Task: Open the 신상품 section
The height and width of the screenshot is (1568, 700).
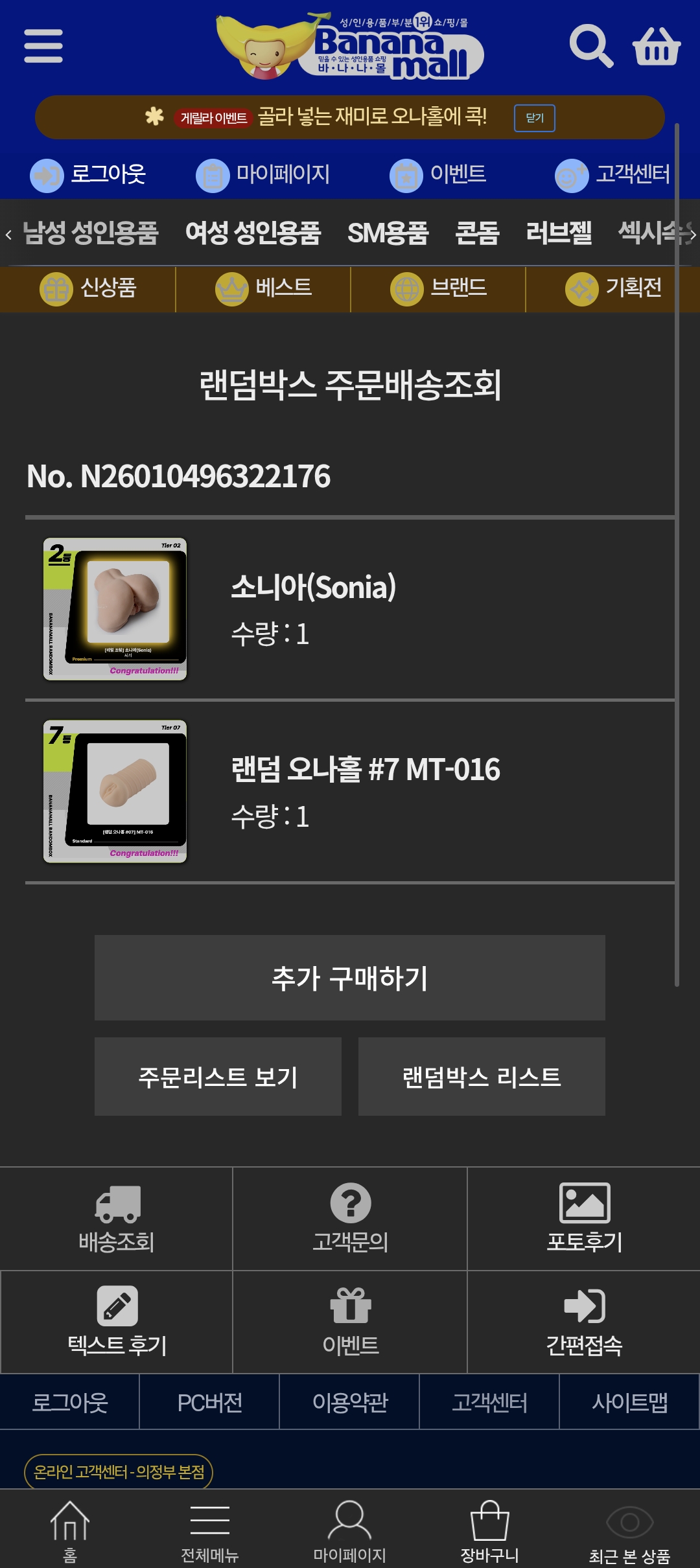Action: (88, 288)
